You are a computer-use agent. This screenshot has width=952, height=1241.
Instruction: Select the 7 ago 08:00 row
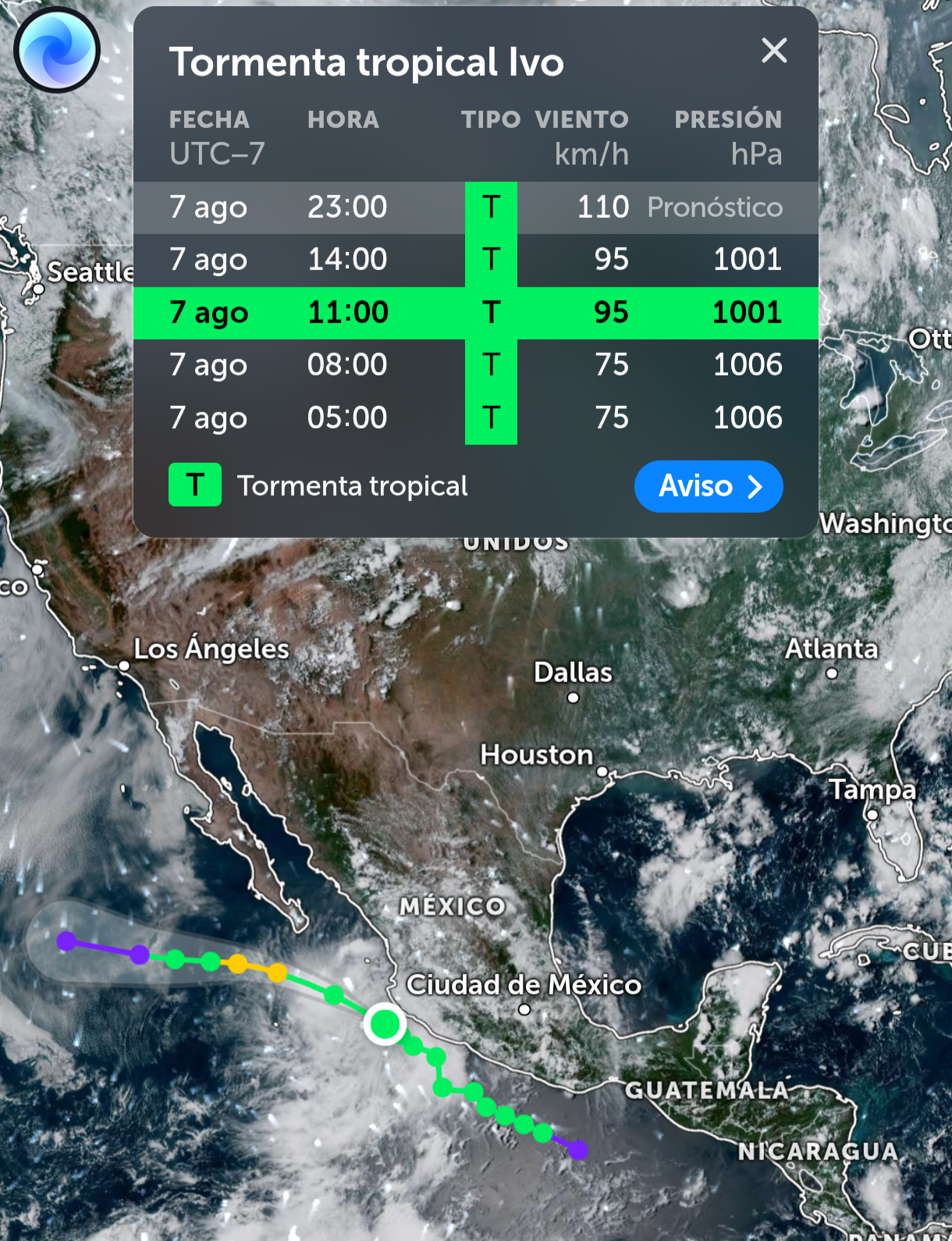475,365
